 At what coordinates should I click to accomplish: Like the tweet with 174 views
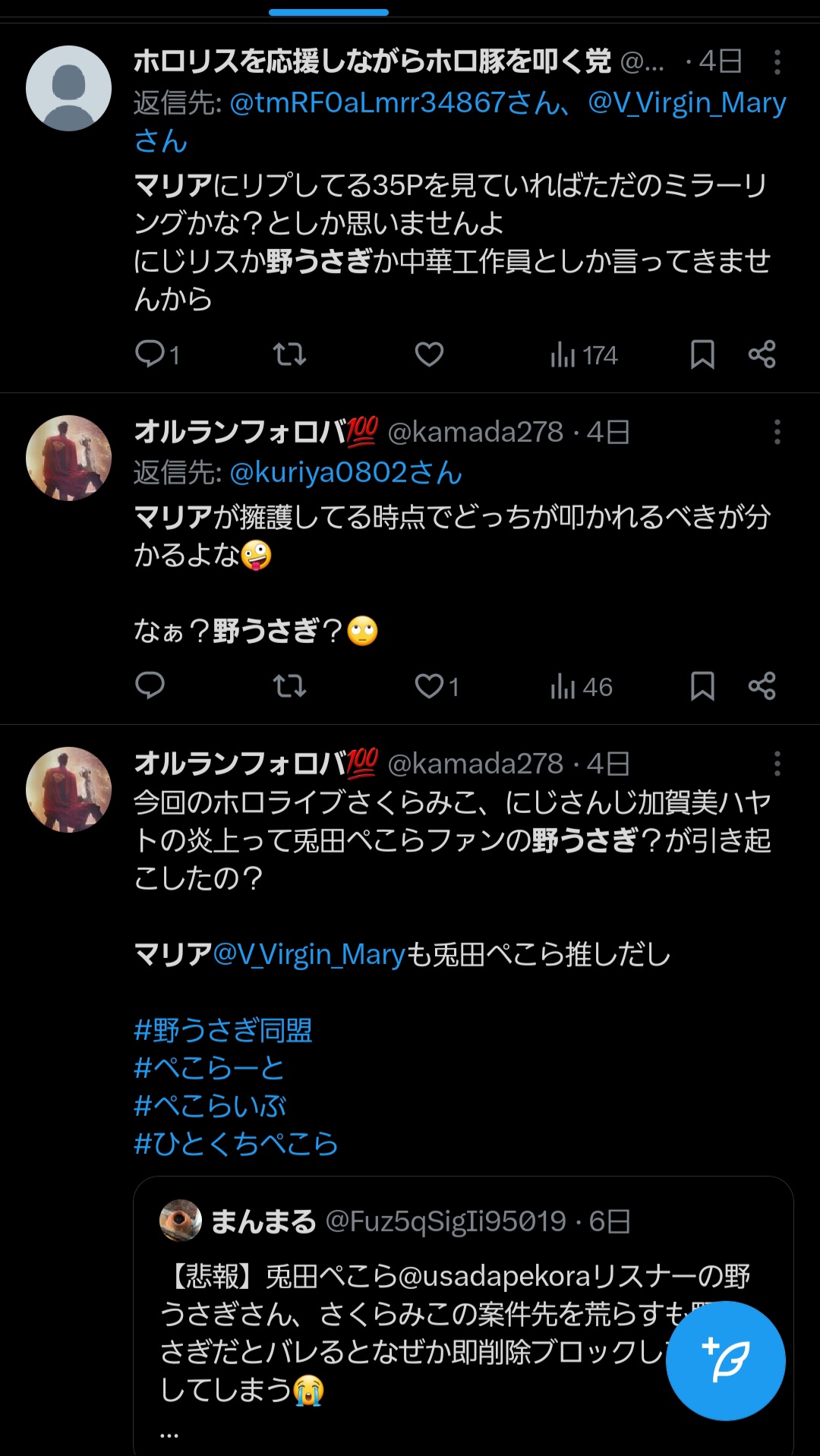pos(429,354)
